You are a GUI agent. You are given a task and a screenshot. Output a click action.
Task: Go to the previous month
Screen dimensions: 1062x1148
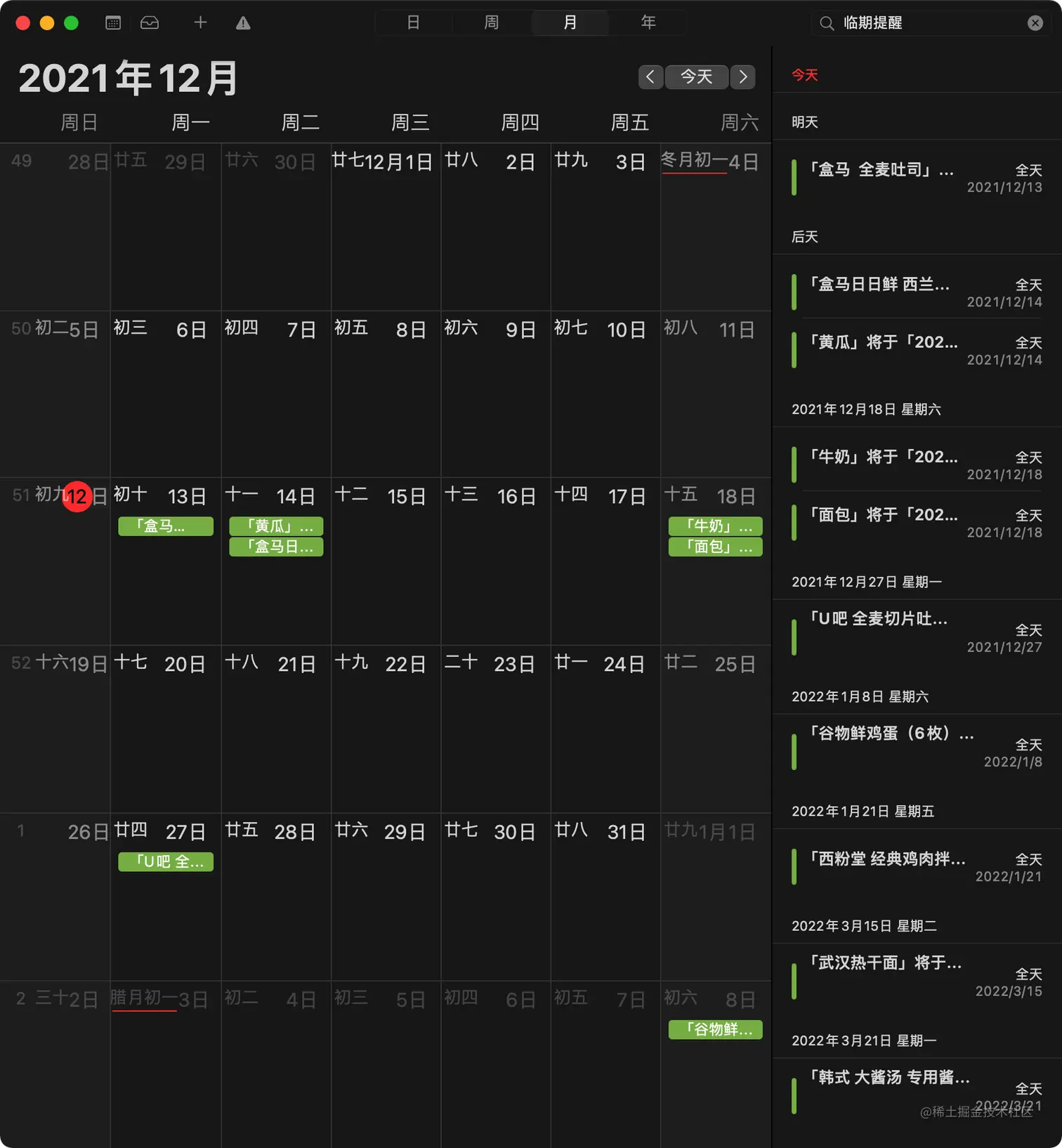click(650, 77)
